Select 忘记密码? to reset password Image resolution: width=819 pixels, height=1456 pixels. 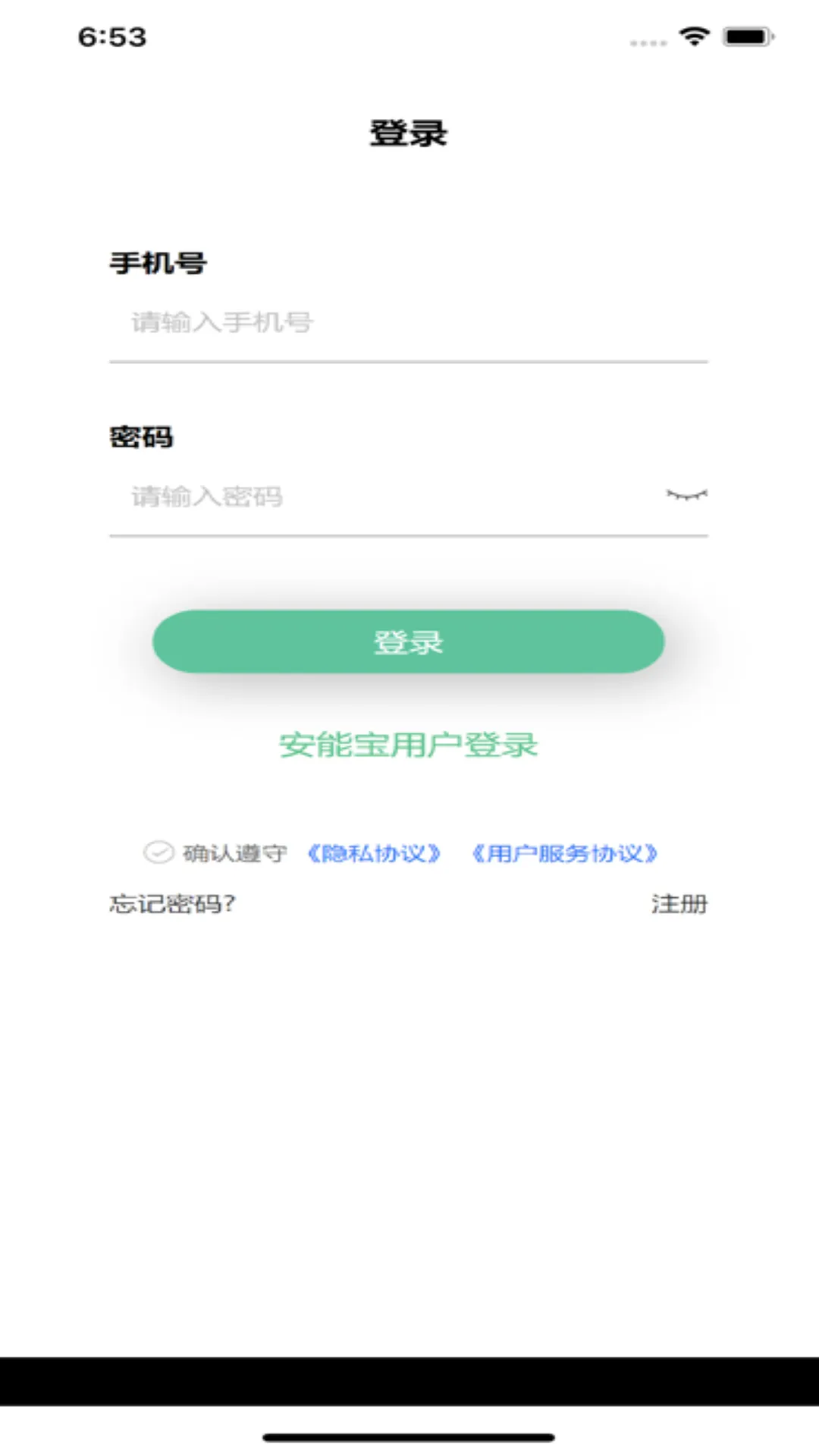point(172,904)
